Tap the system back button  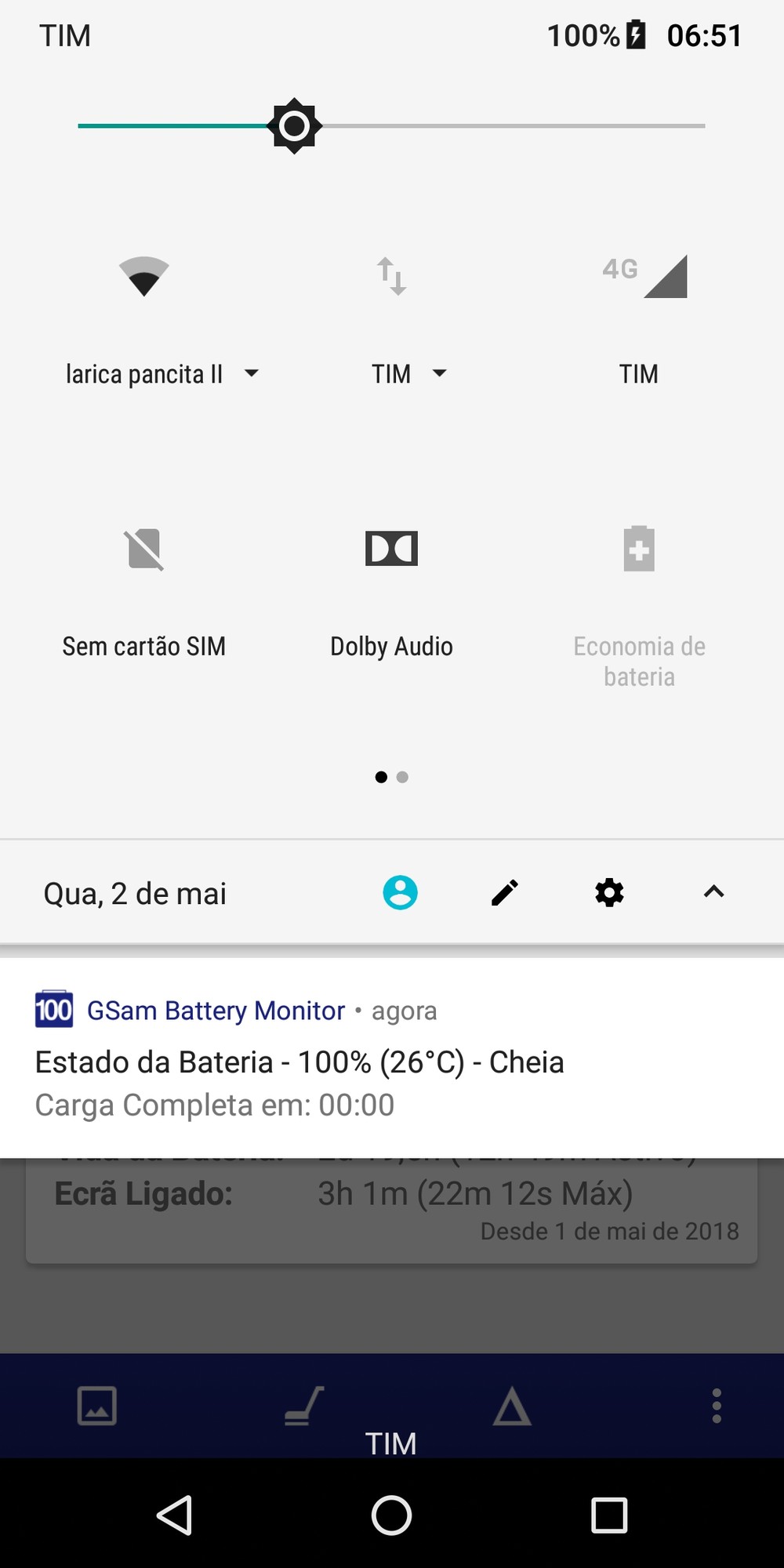pyautogui.click(x=175, y=1515)
